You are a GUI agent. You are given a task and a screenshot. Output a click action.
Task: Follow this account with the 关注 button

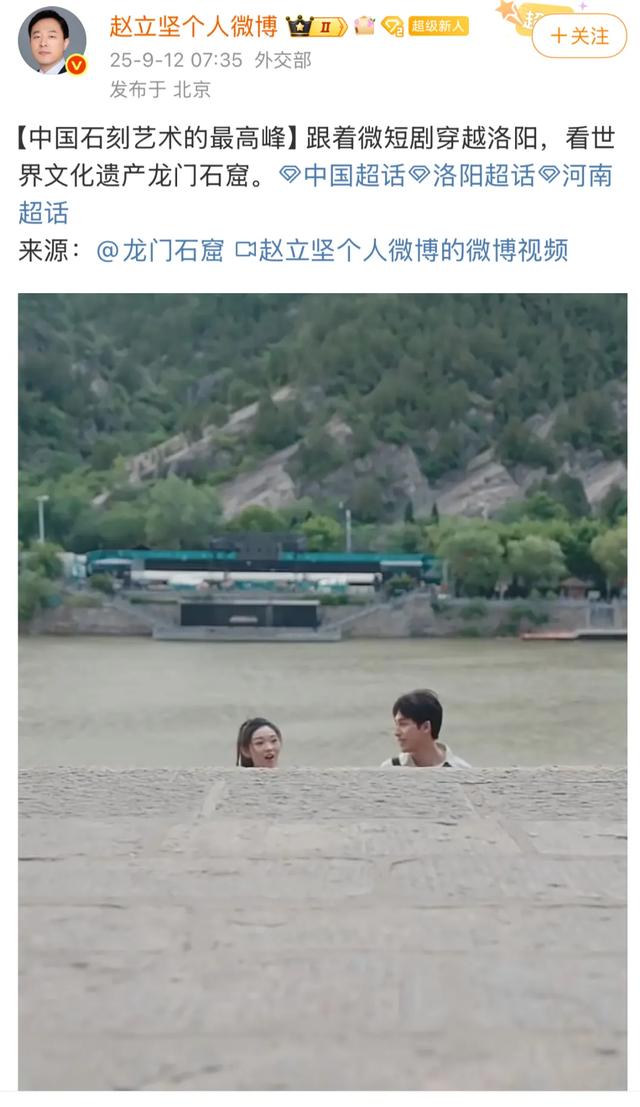click(x=579, y=36)
